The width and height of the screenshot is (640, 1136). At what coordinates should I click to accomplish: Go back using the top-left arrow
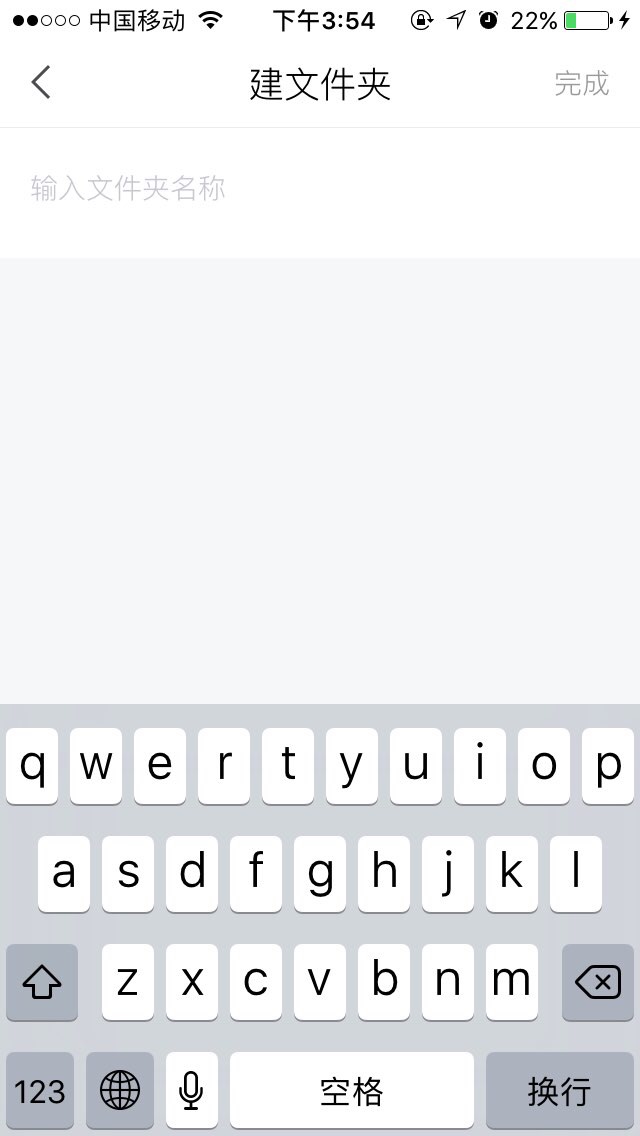(x=41, y=83)
